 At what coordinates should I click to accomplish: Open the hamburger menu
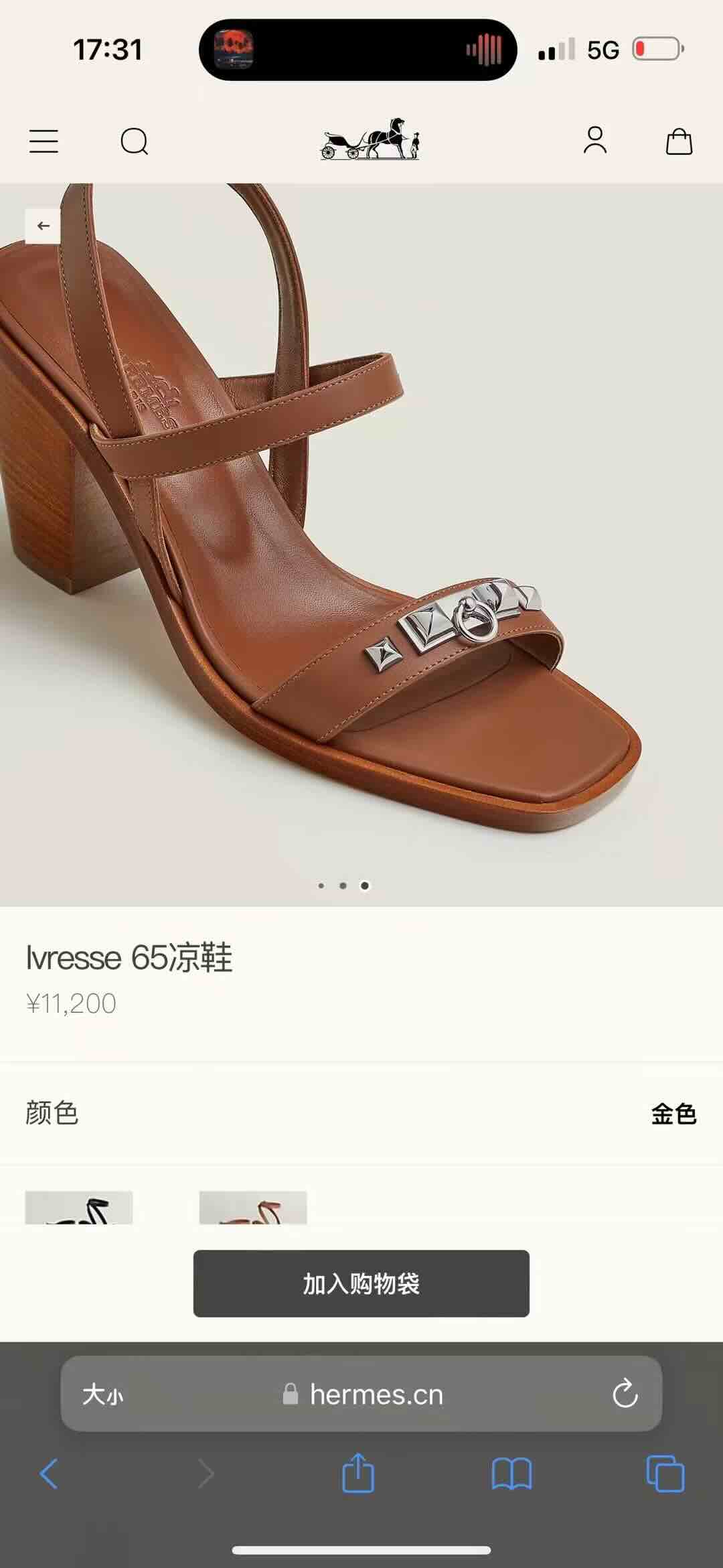click(x=44, y=141)
